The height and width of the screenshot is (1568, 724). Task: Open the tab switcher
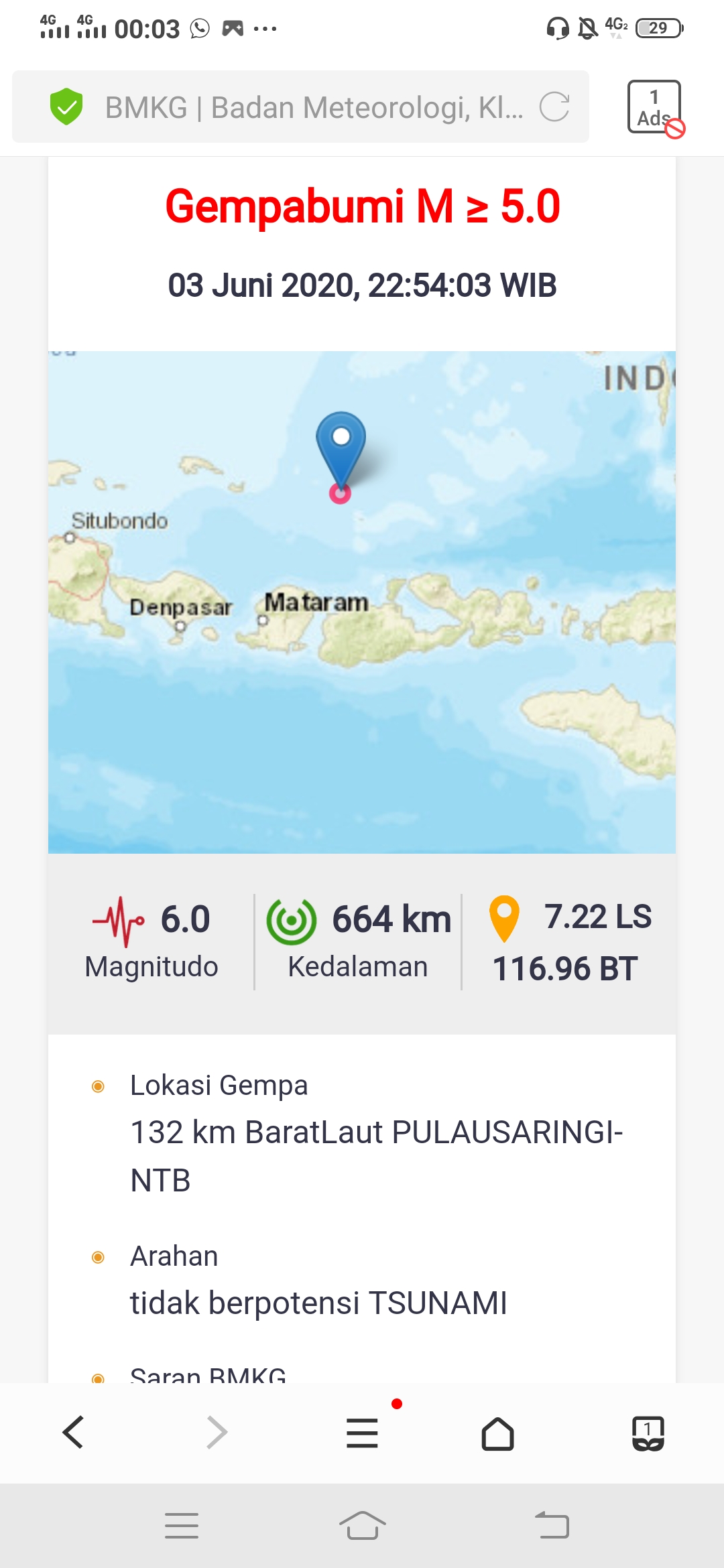pos(648,1433)
